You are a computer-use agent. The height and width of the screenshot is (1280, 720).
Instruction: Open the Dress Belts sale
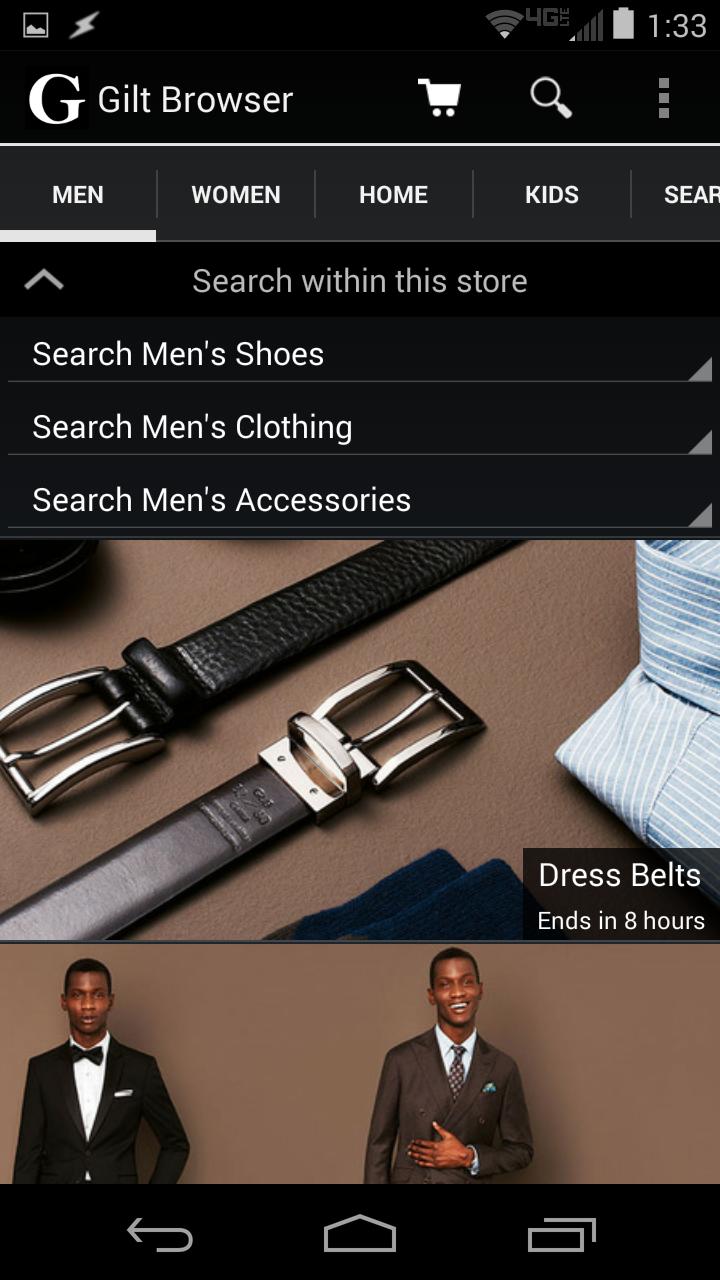point(360,740)
